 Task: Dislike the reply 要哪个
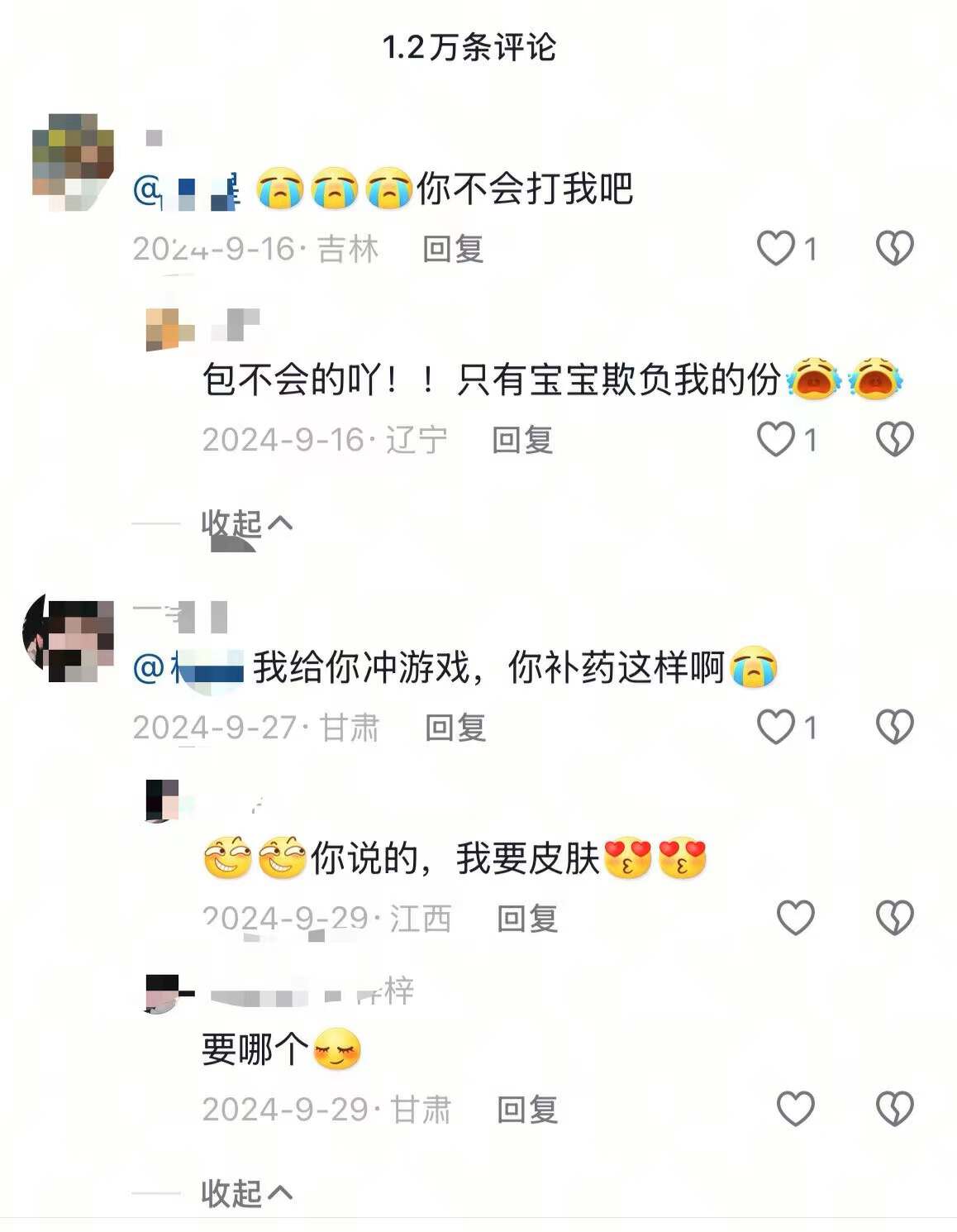(894, 1109)
